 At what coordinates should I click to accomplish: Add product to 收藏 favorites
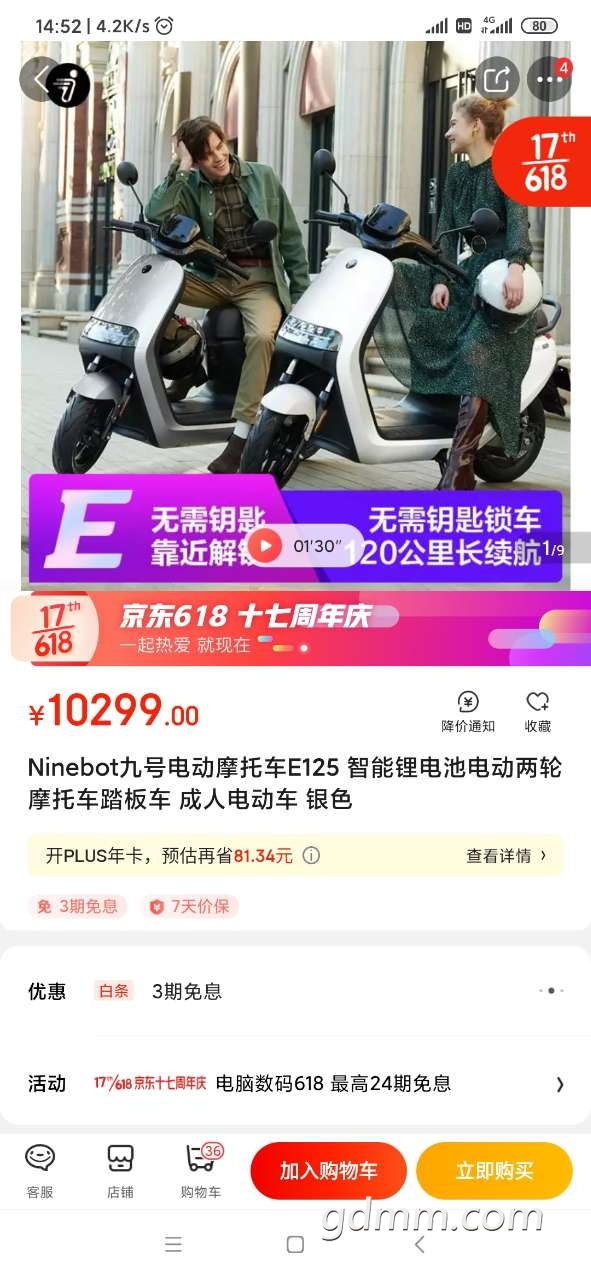[x=538, y=712]
